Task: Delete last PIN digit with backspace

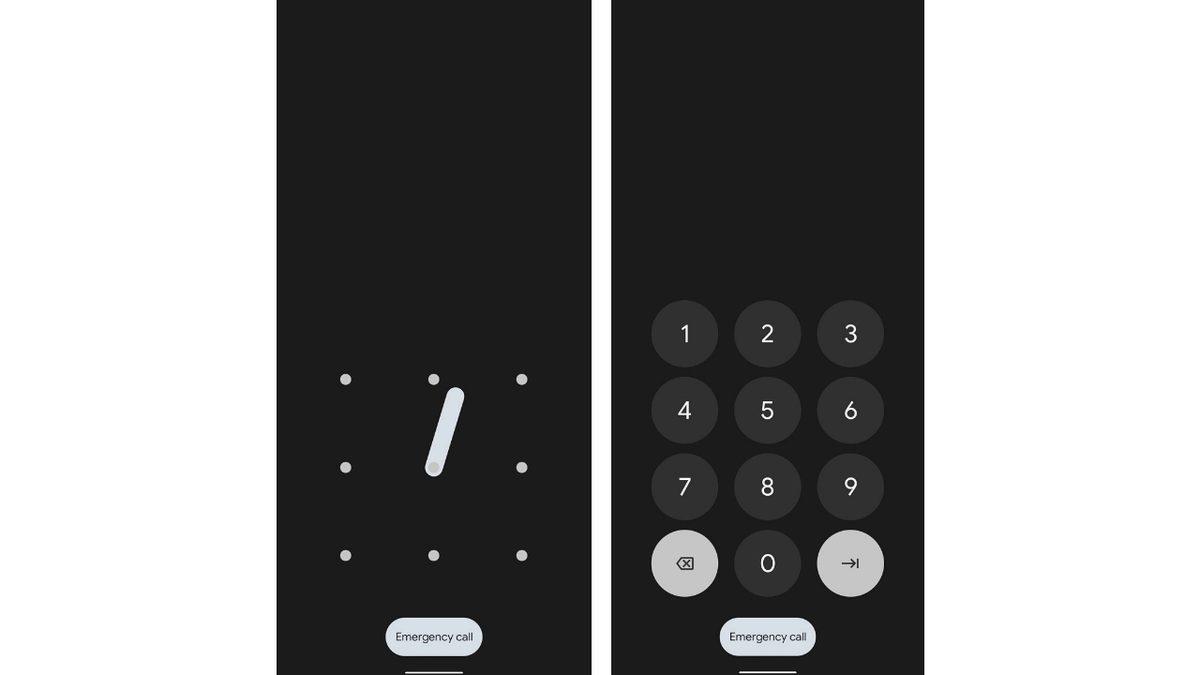Action: coord(684,563)
